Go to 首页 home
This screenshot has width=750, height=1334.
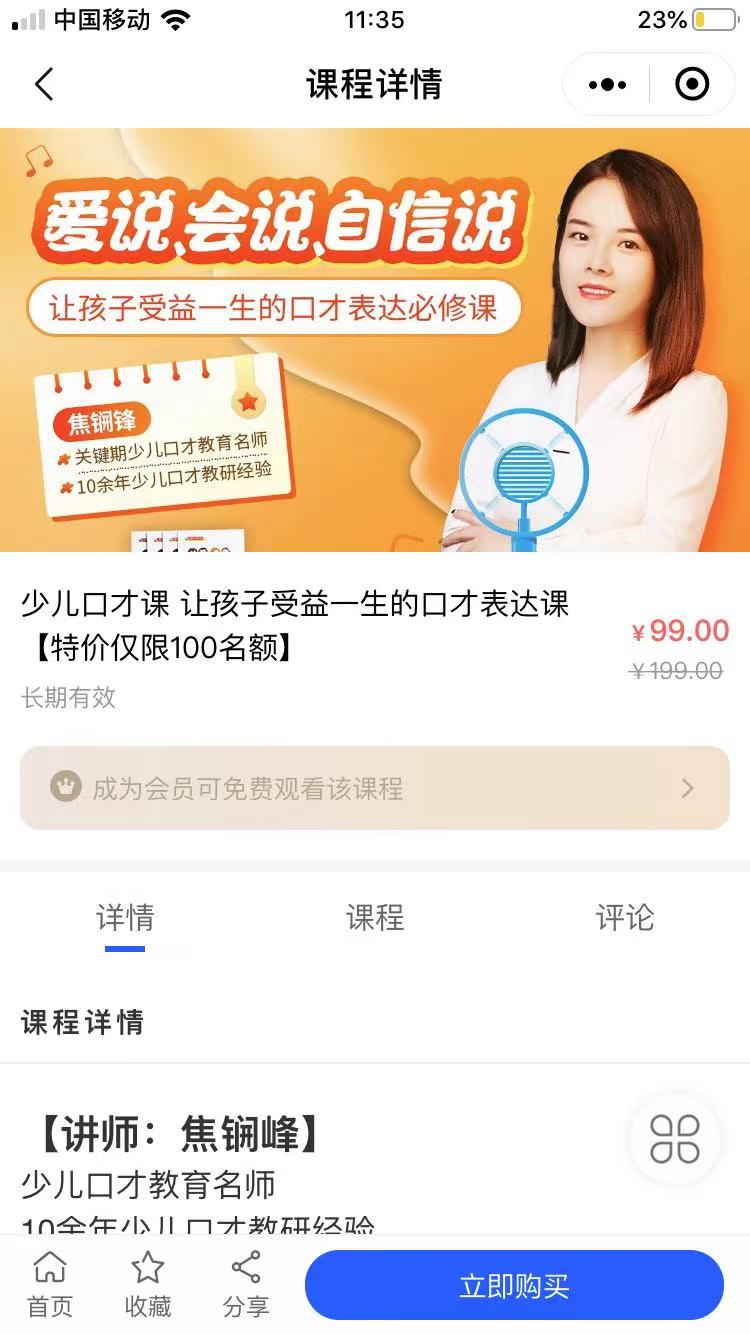50,1284
